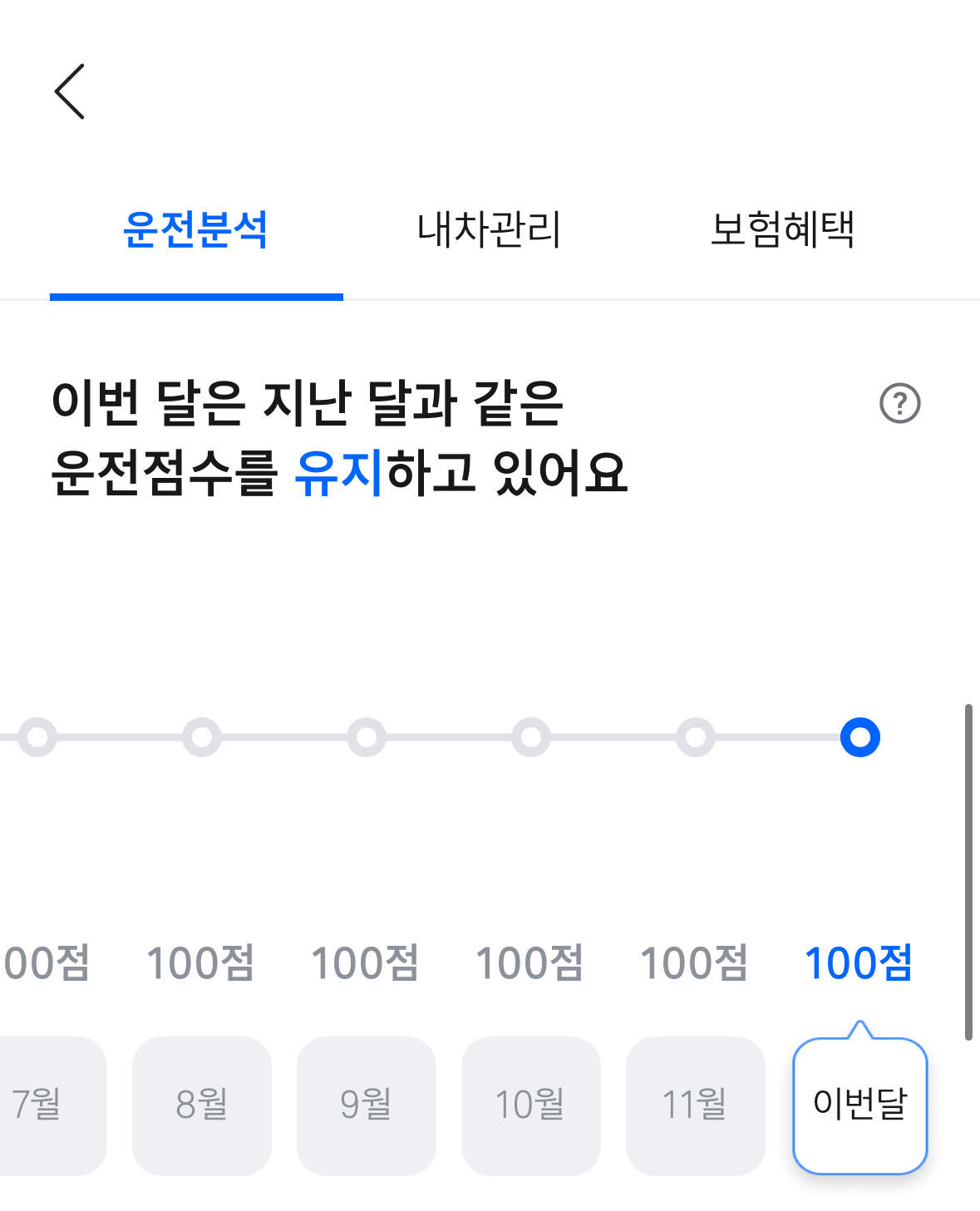Open the question mark help icon

click(x=899, y=404)
